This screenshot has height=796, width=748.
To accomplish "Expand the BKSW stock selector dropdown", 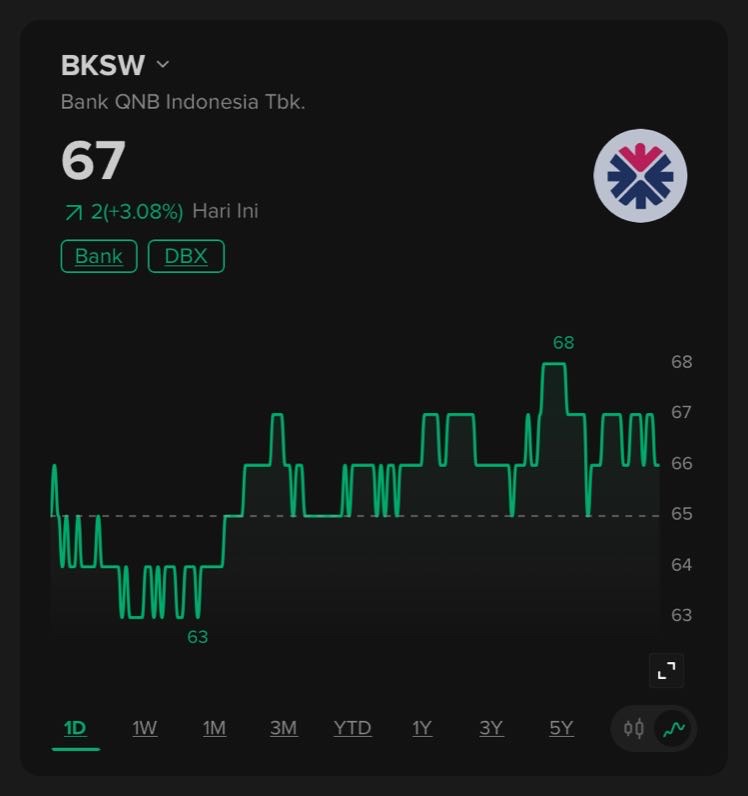I will (x=163, y=65).
